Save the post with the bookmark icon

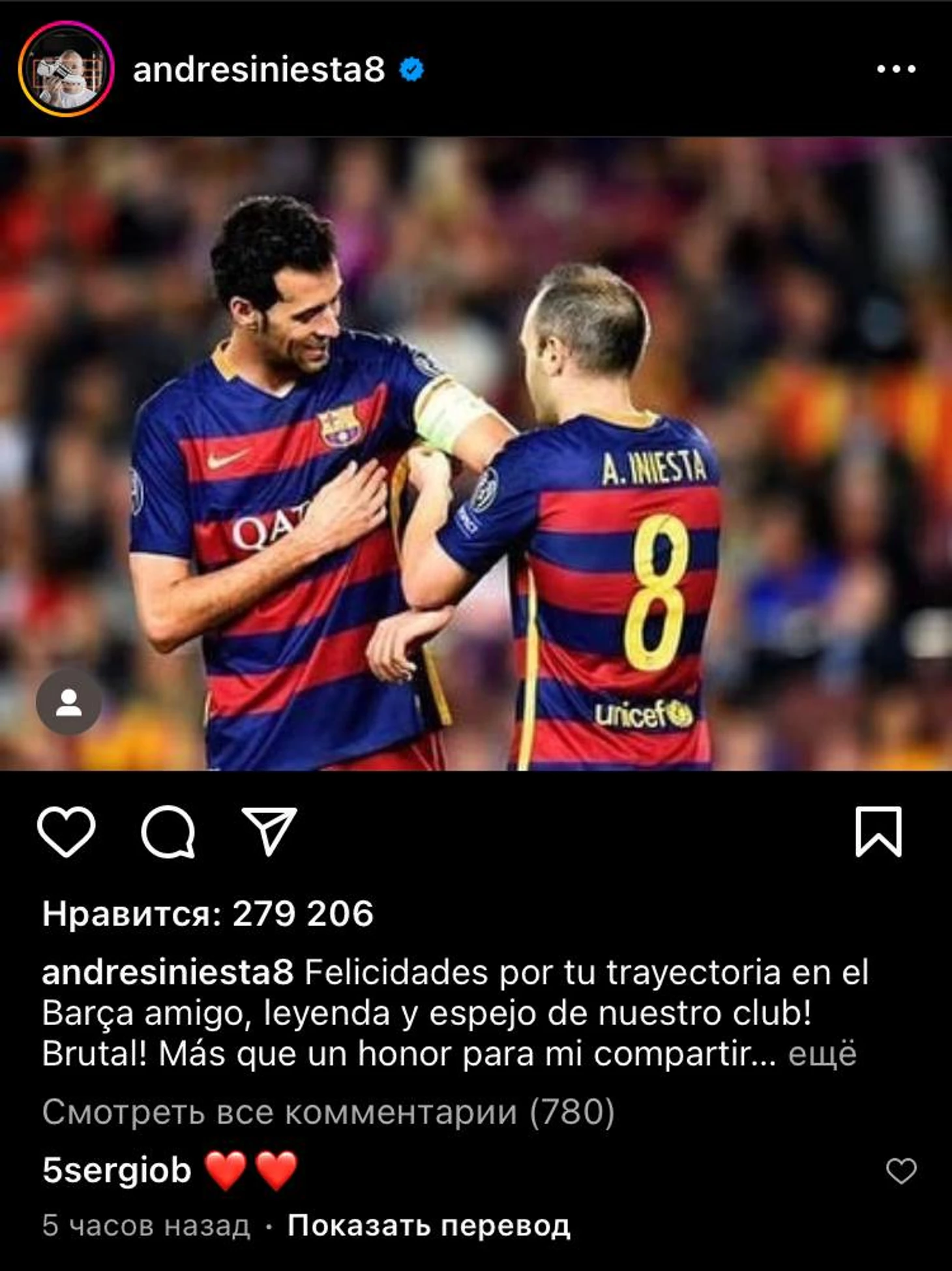[878, 831]
